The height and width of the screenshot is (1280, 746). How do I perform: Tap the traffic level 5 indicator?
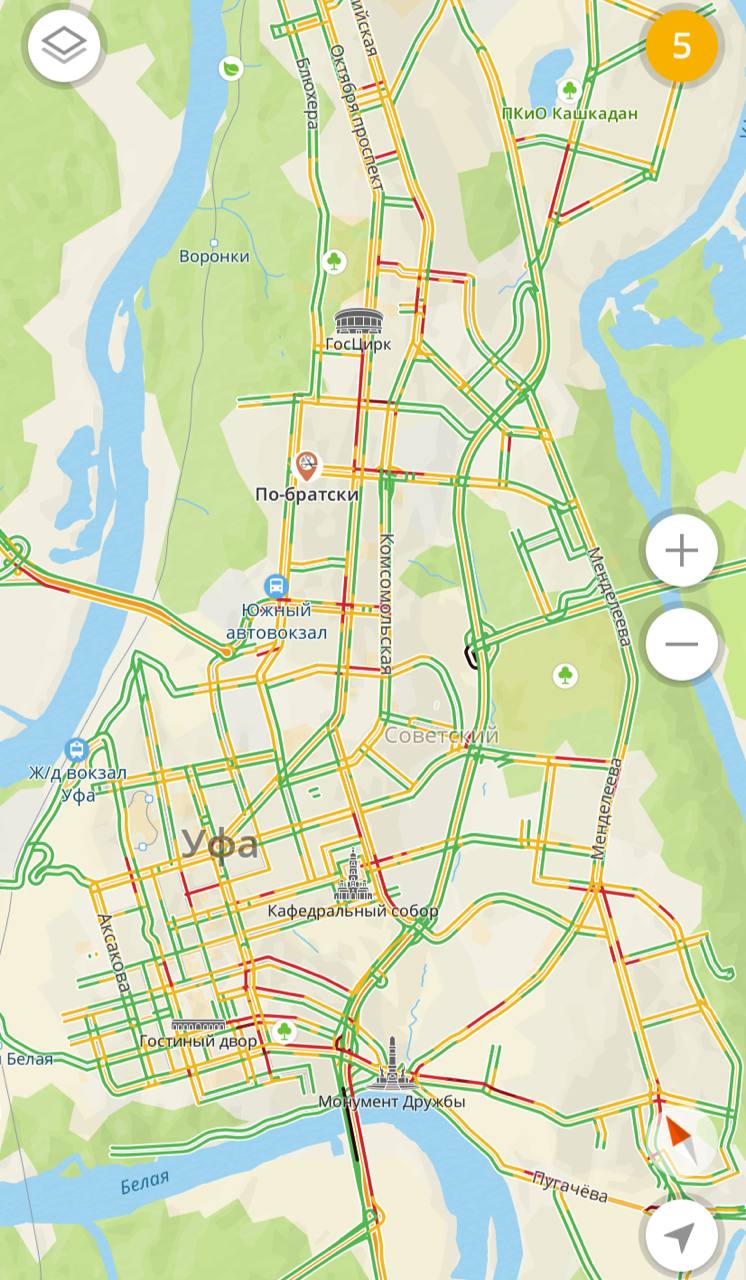coord(682,46)
